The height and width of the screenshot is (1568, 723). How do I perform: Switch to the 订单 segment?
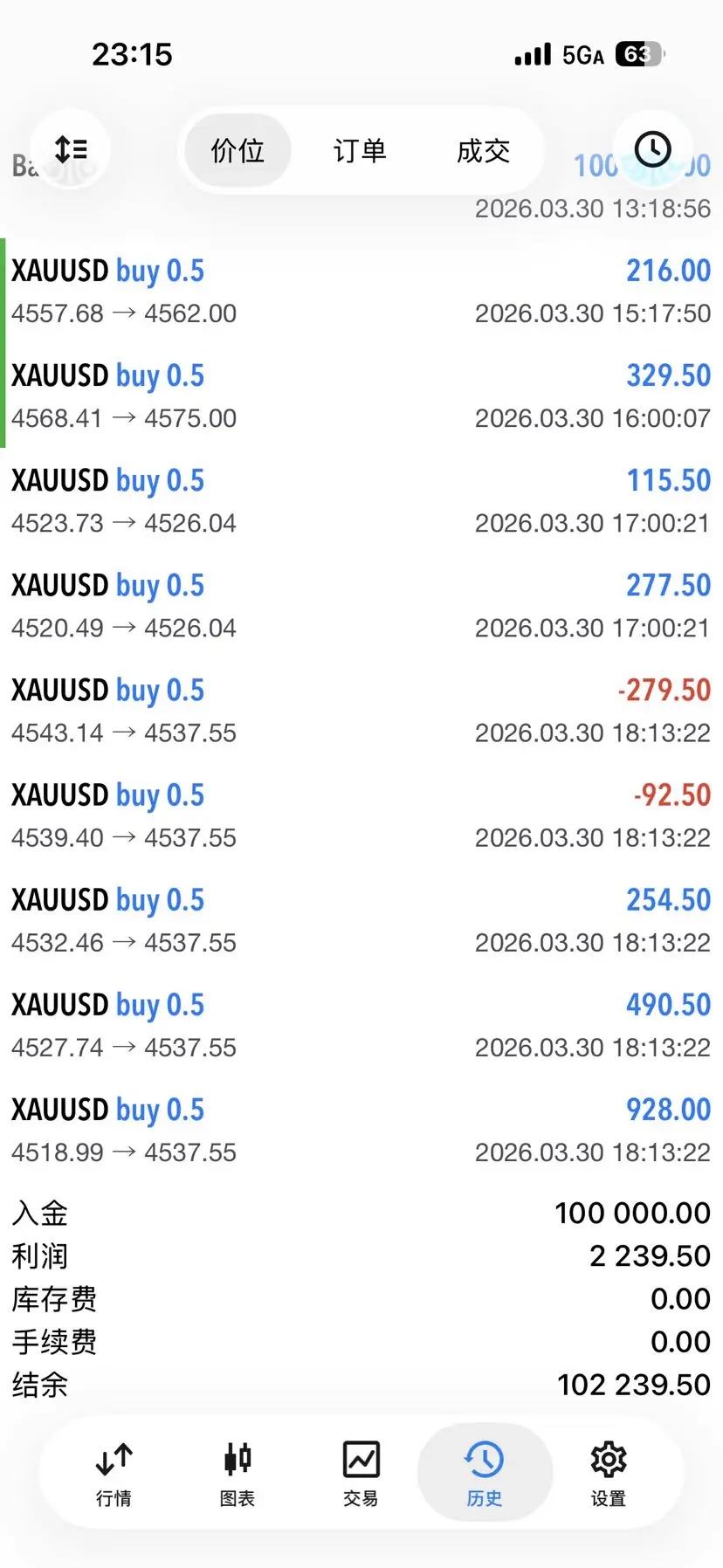360,151
